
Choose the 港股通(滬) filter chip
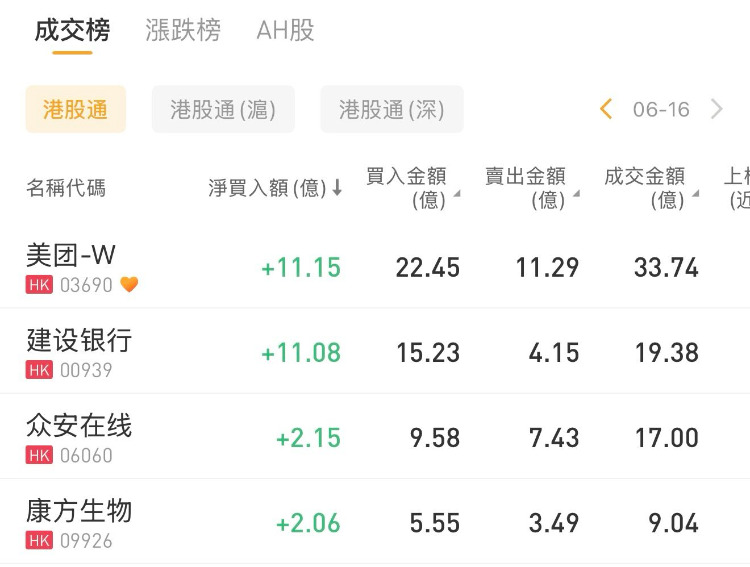tap(223, 110)
